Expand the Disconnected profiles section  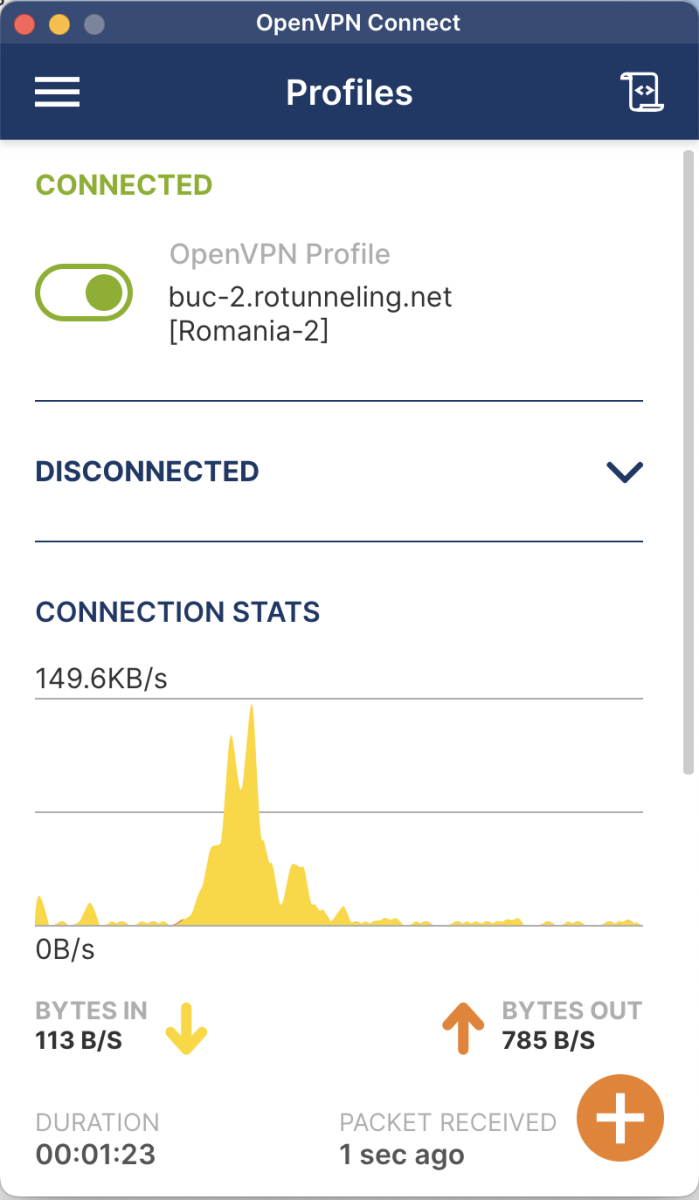click(x=625, y=472)
